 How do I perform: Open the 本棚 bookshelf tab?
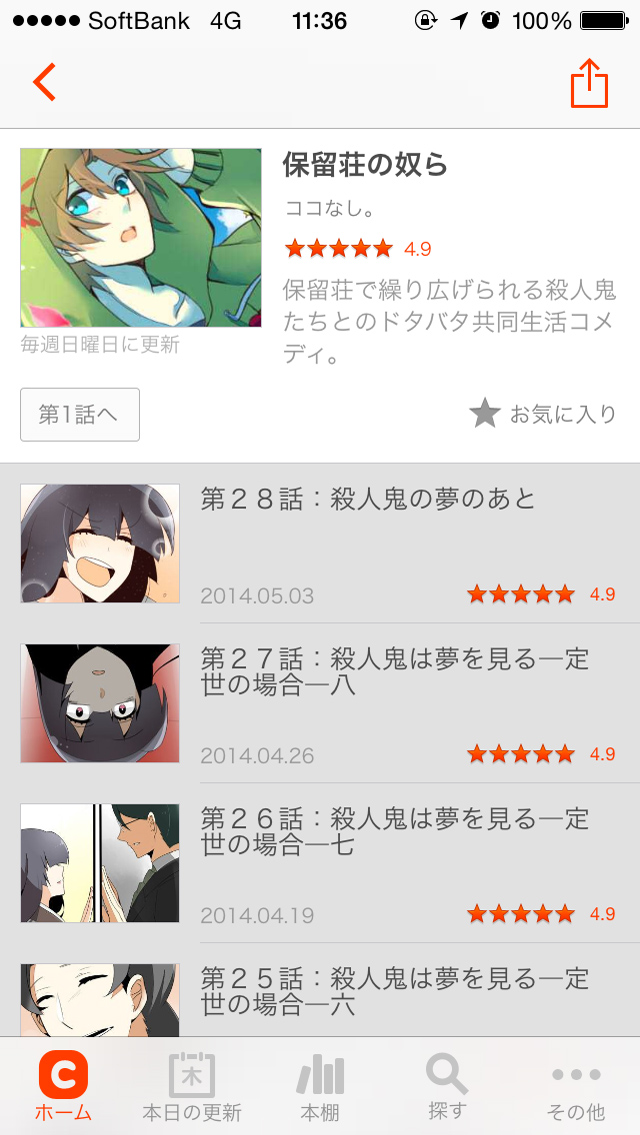320,1086
